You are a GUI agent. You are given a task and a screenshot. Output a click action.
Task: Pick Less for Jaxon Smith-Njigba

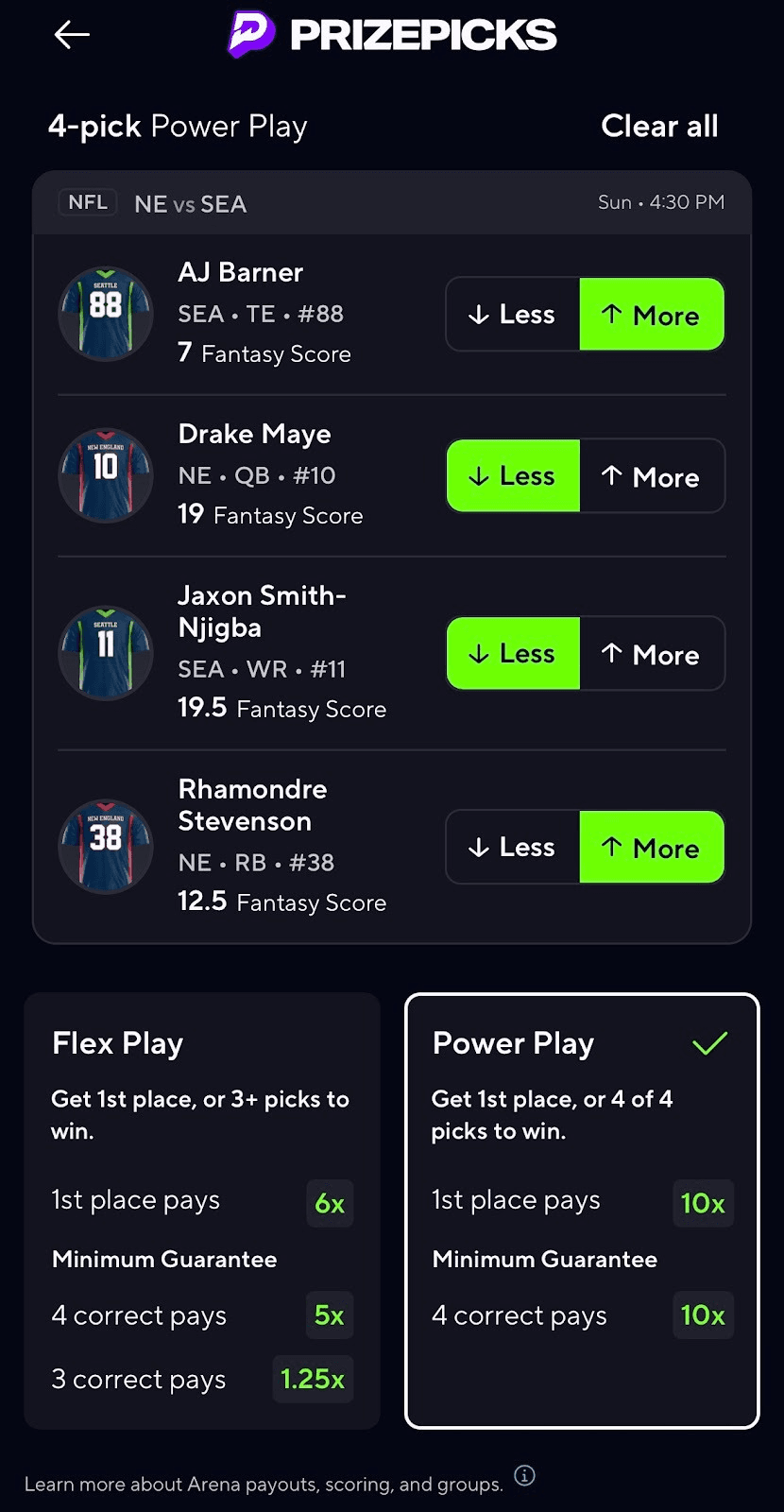pos(513,654)
